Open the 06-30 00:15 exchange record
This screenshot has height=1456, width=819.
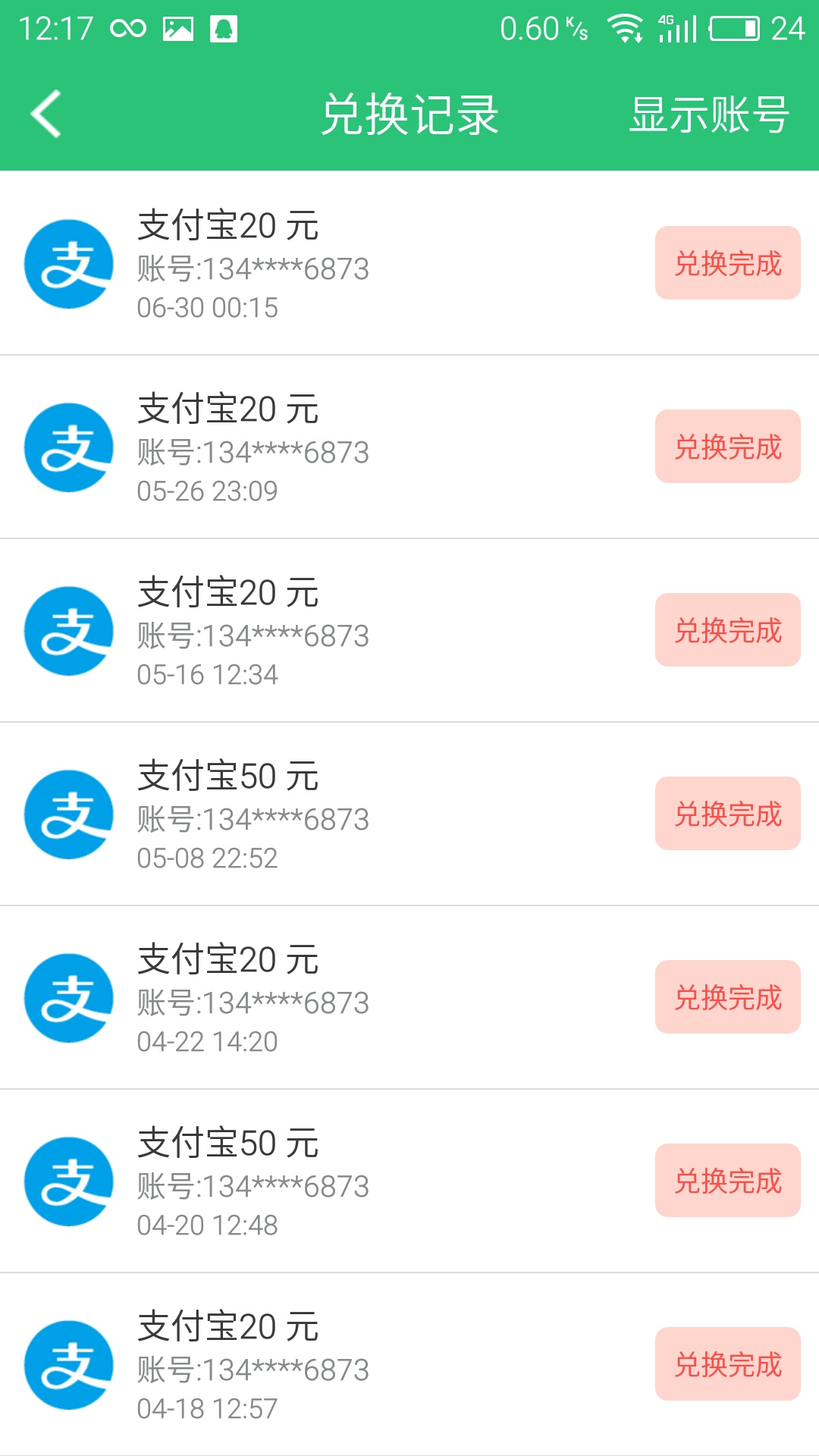coord(409,264)
